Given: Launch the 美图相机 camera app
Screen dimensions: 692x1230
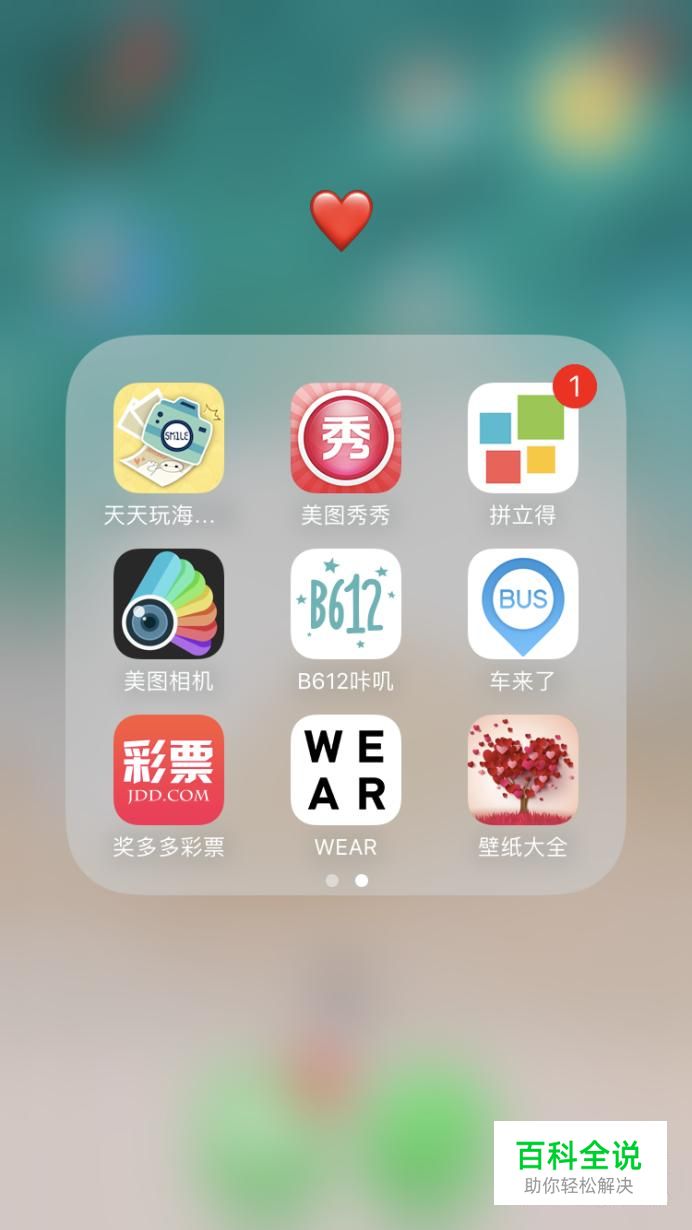Looking at the screenshot, I should point(168,603).
